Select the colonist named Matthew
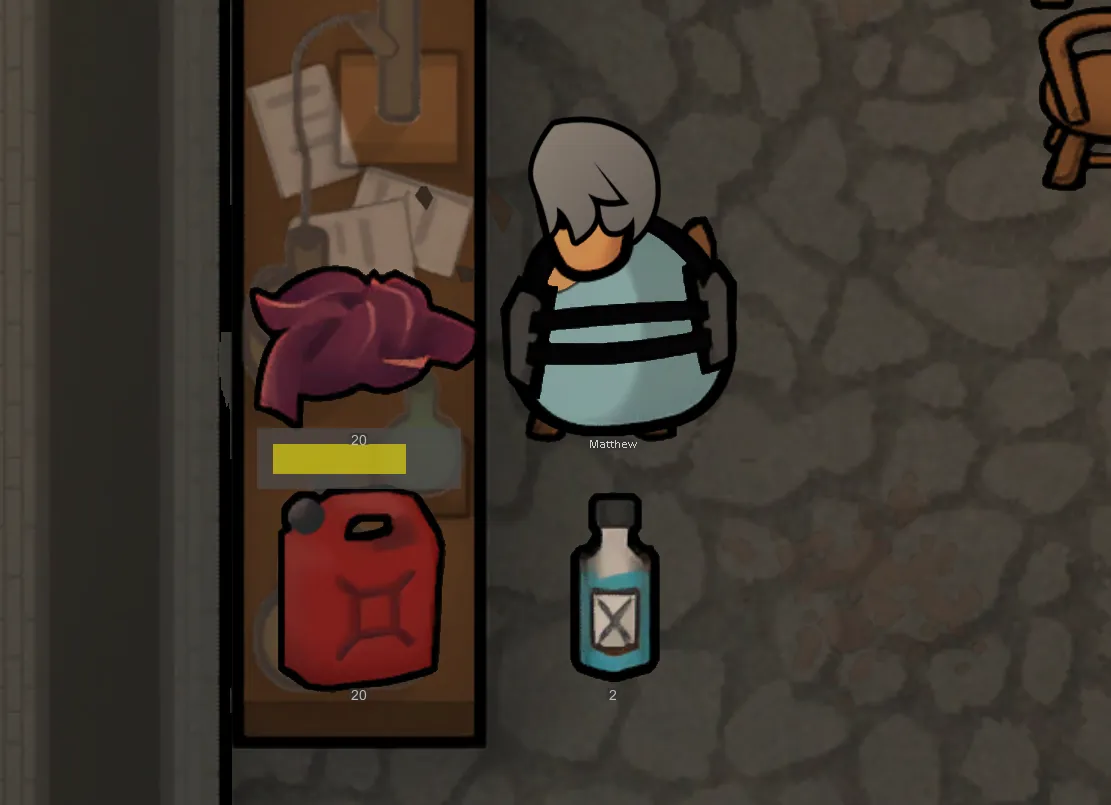This screenshot has width=1111, height=805. (x=615, y=300)
